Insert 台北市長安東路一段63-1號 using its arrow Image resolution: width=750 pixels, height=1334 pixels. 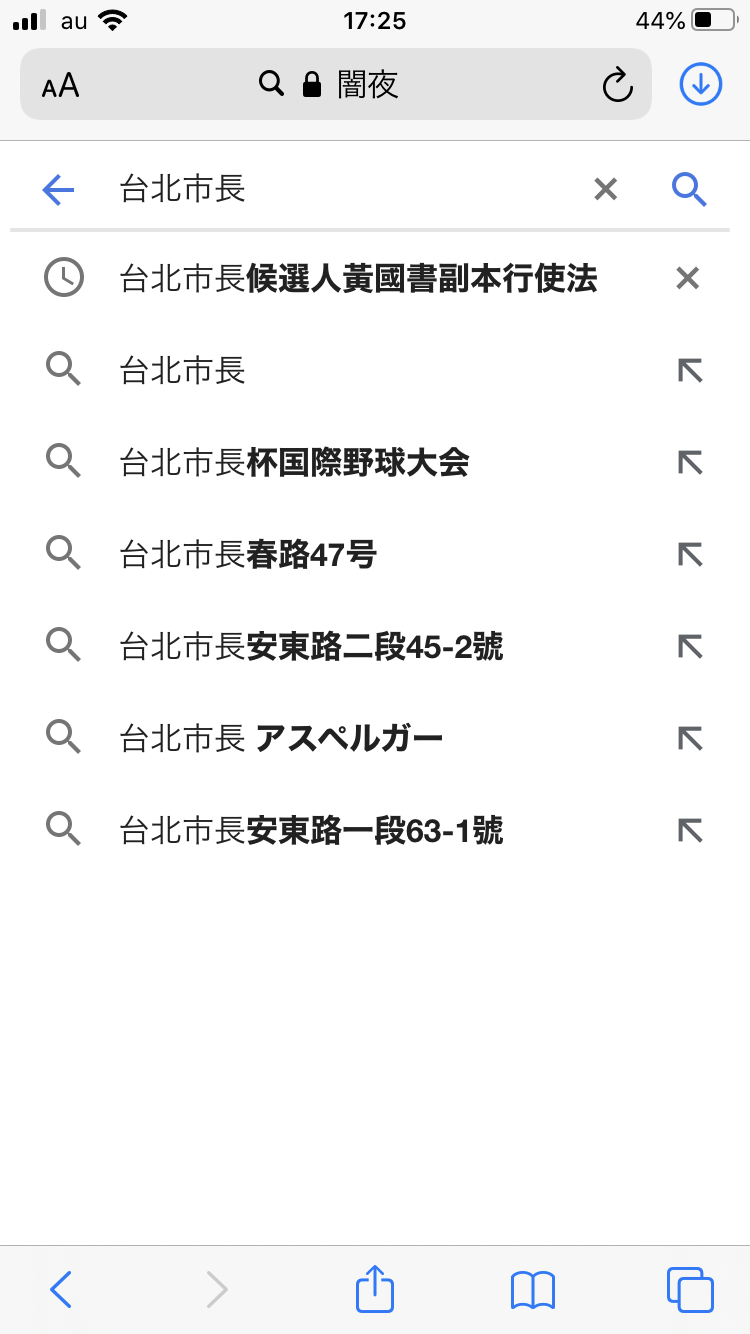[690, 831]
